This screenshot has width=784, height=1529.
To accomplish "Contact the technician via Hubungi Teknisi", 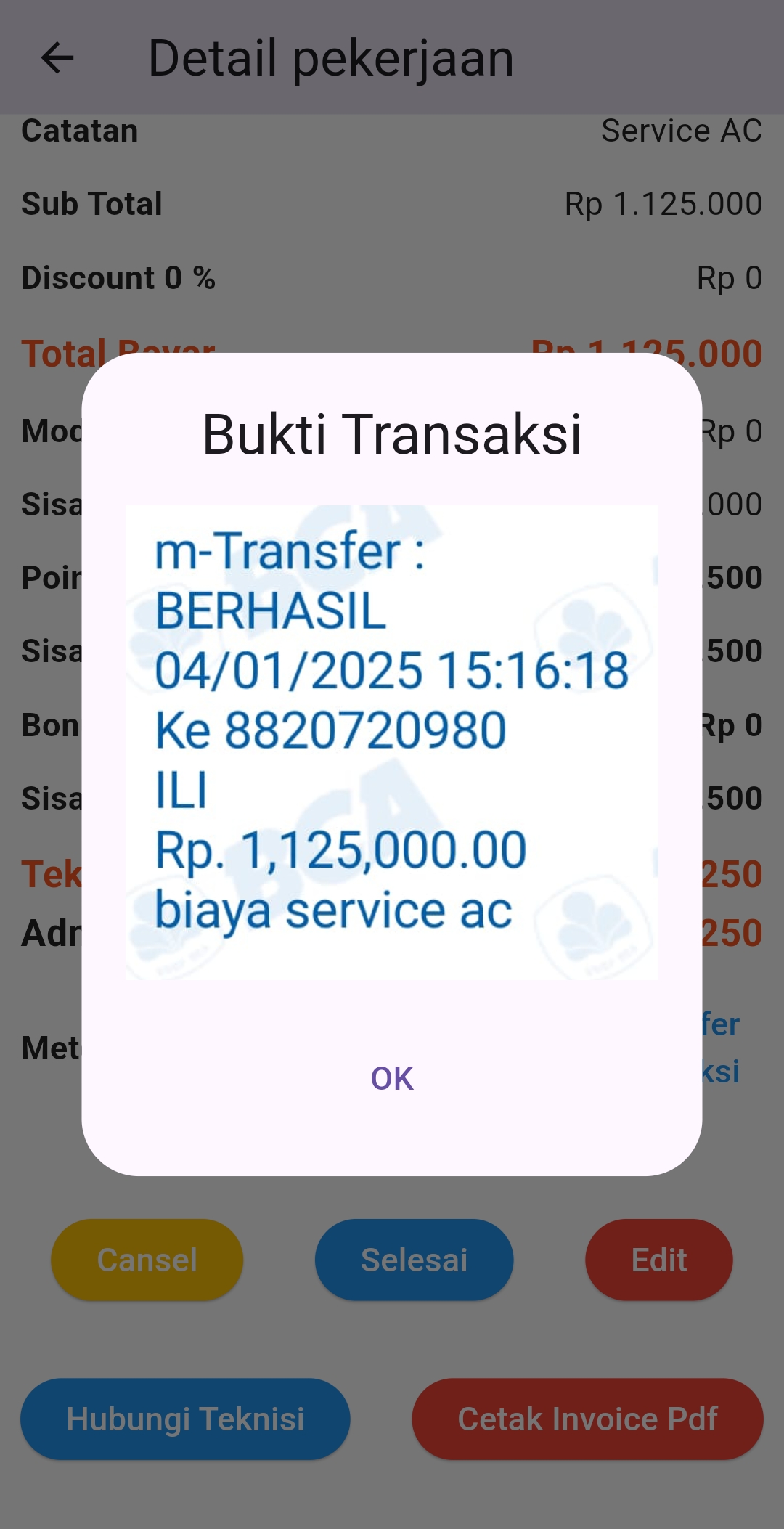I will tap(185, 1419).
